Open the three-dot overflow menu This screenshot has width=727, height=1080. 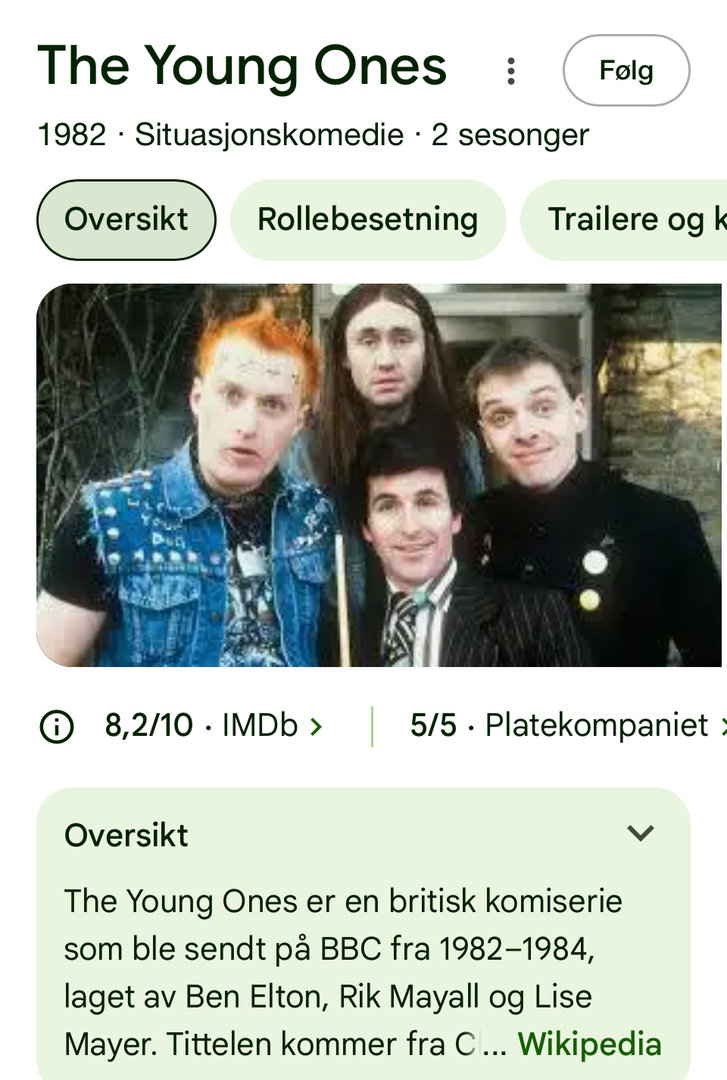point(511,71)
